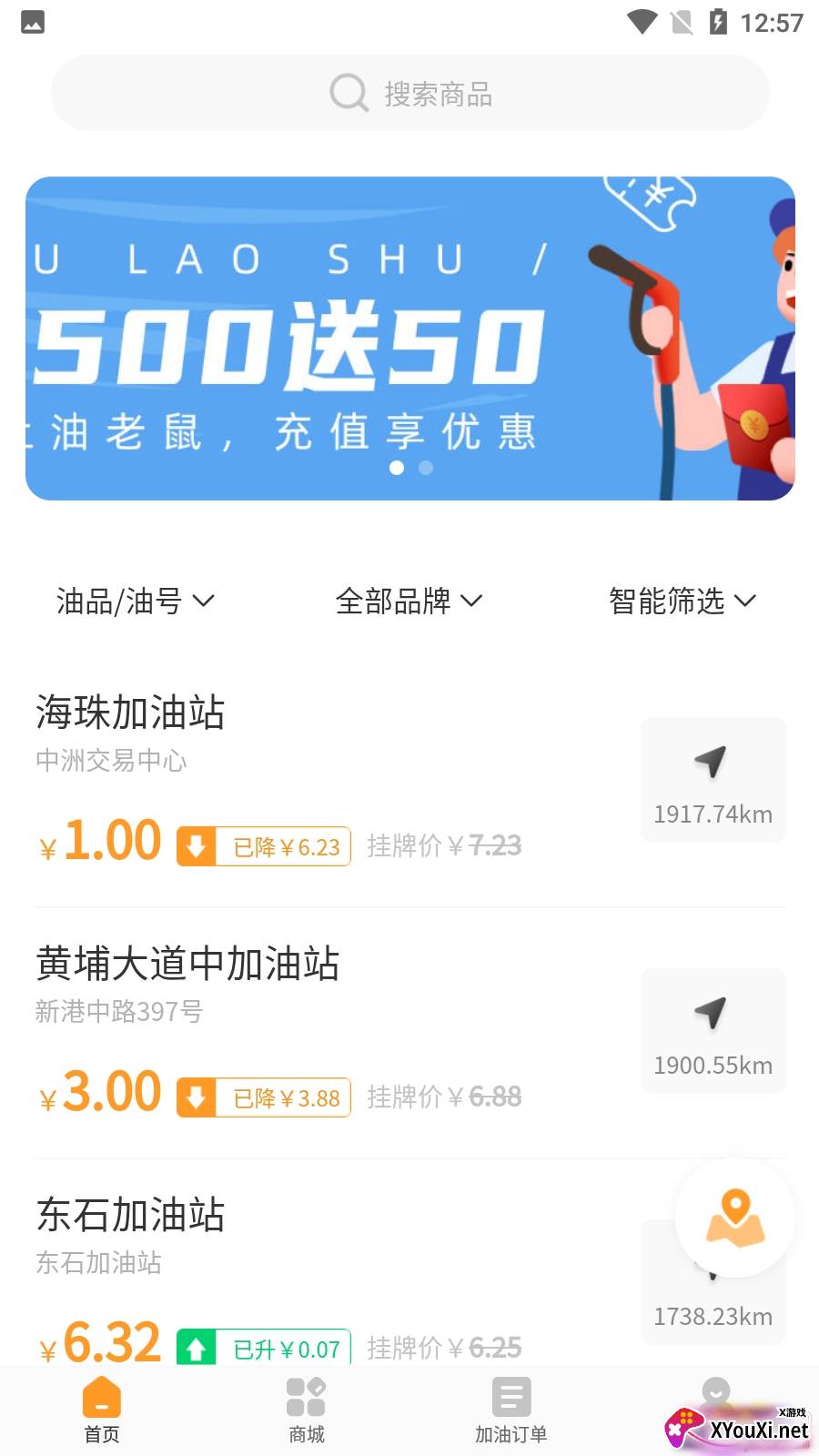Navigate to 海珠加油站 1917.74km away
This screenshot has height=1456, width=819.
(713, 780)
